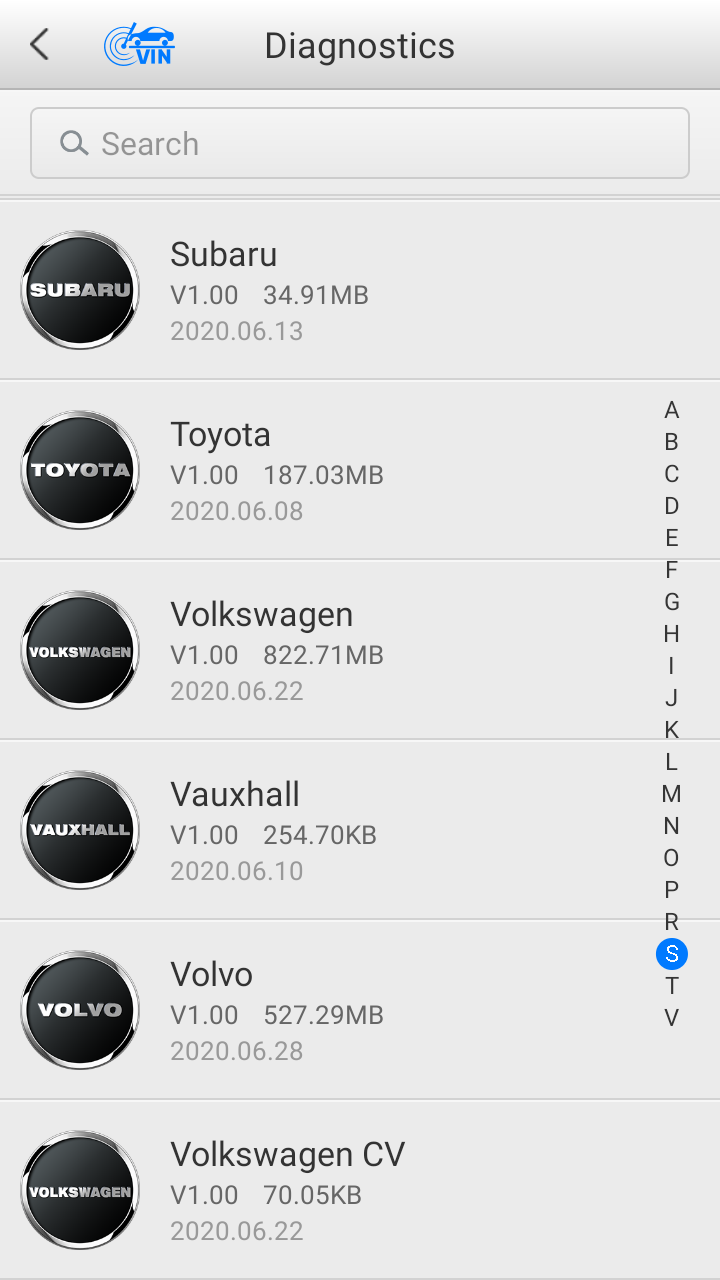Jump to letter H in index

[x=672, y=634]
